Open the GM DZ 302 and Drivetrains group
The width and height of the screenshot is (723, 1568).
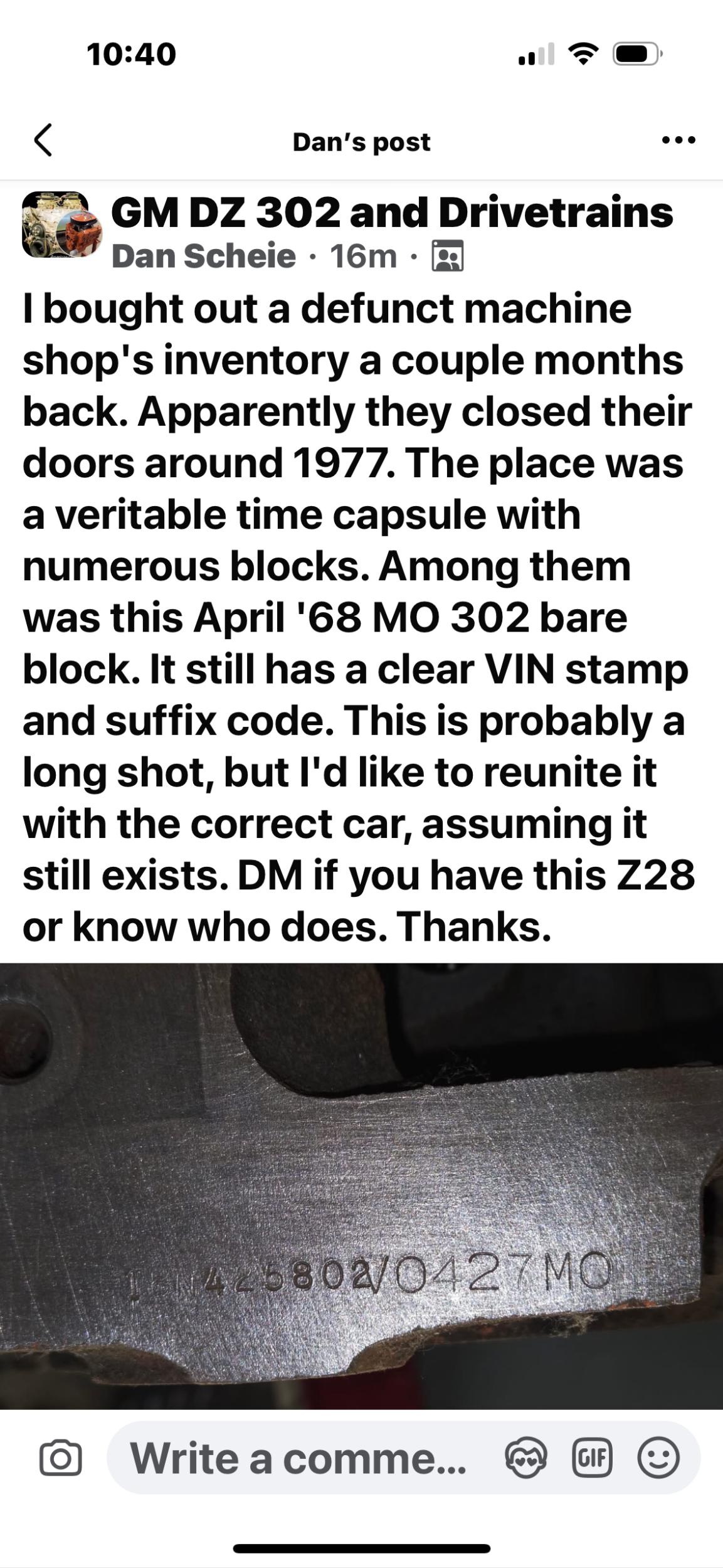pos(392,213)
